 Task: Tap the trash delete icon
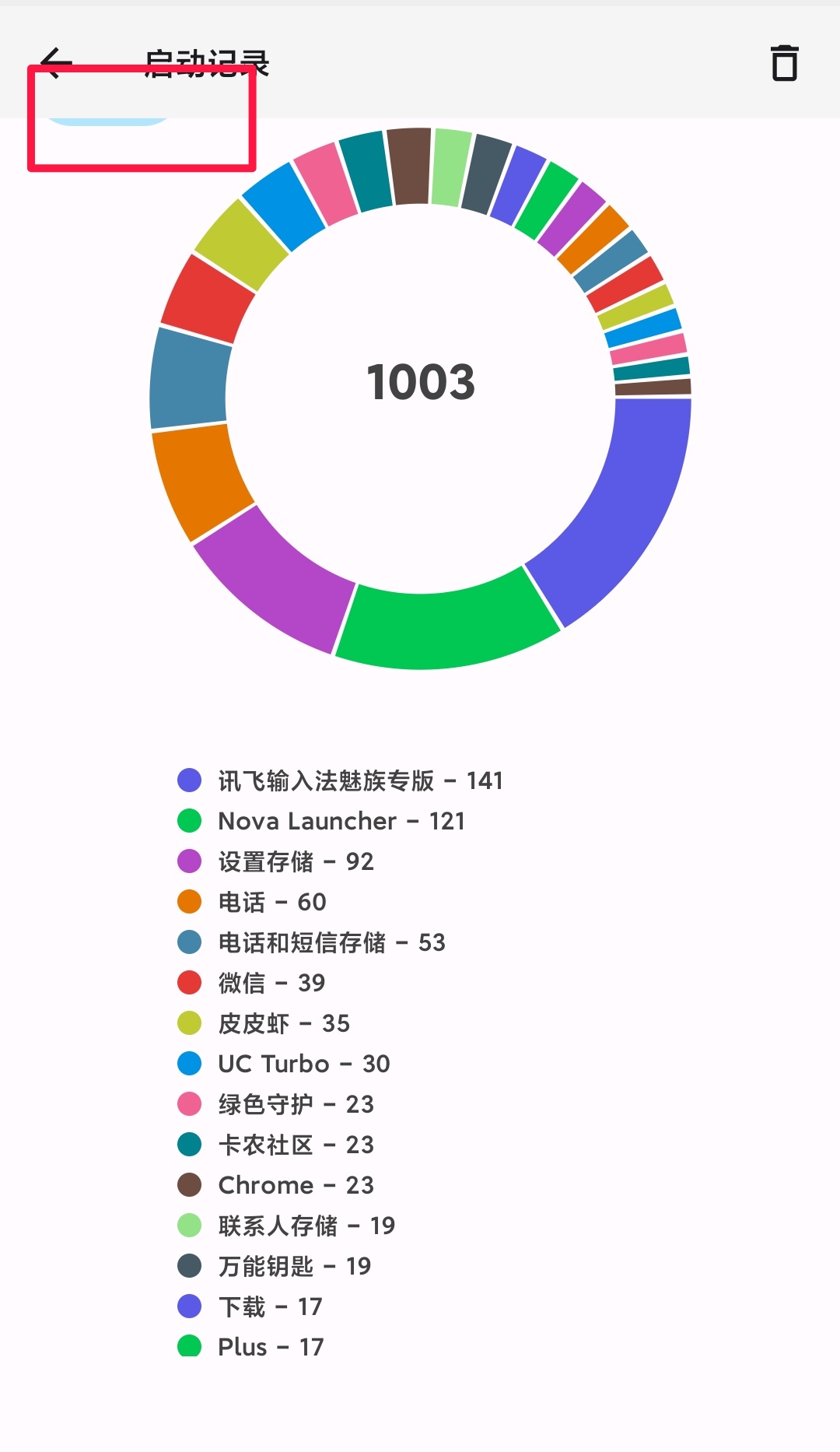[784, 64]
